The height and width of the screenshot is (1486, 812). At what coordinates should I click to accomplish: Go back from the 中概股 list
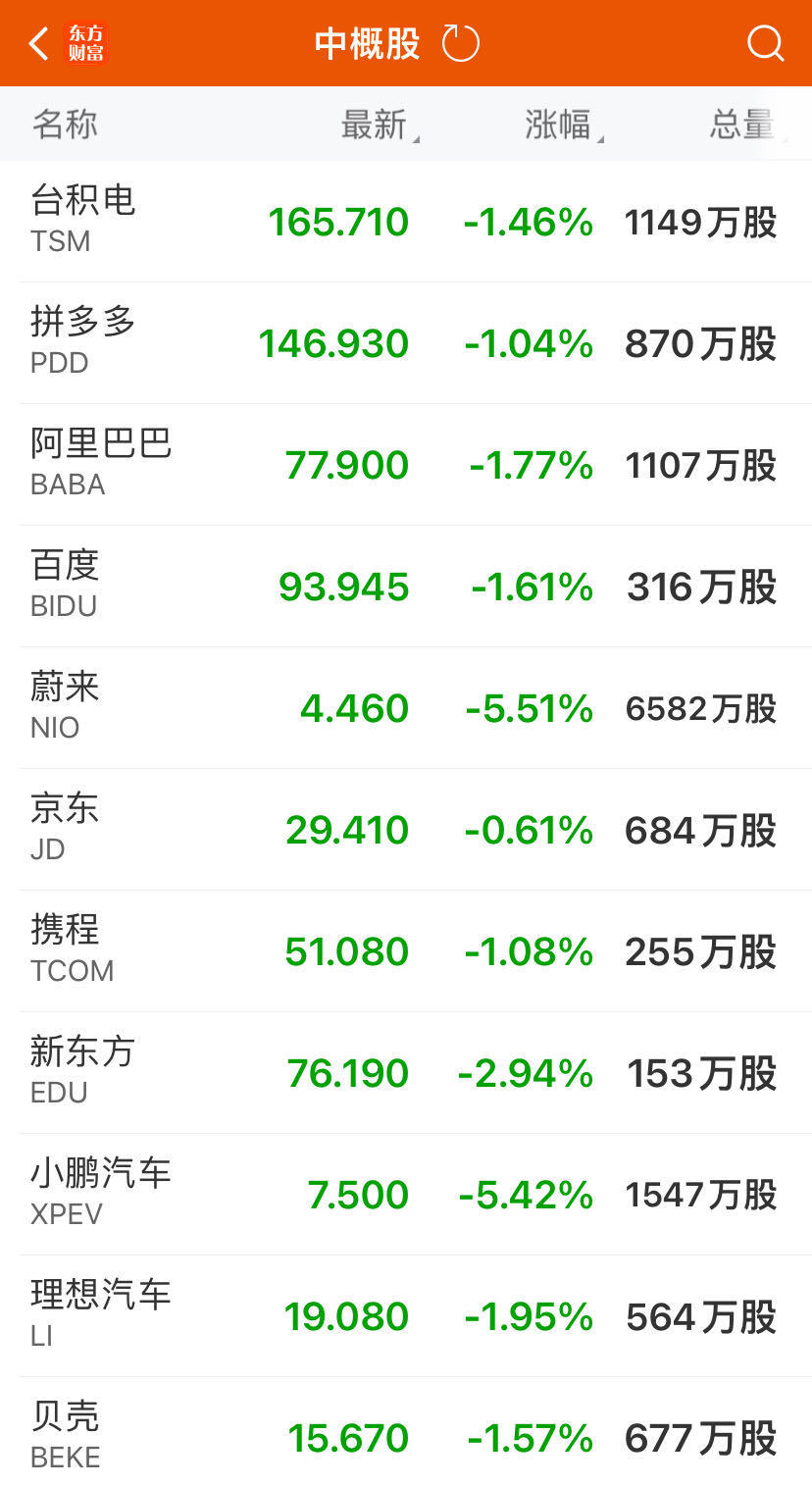pos(39,44)
